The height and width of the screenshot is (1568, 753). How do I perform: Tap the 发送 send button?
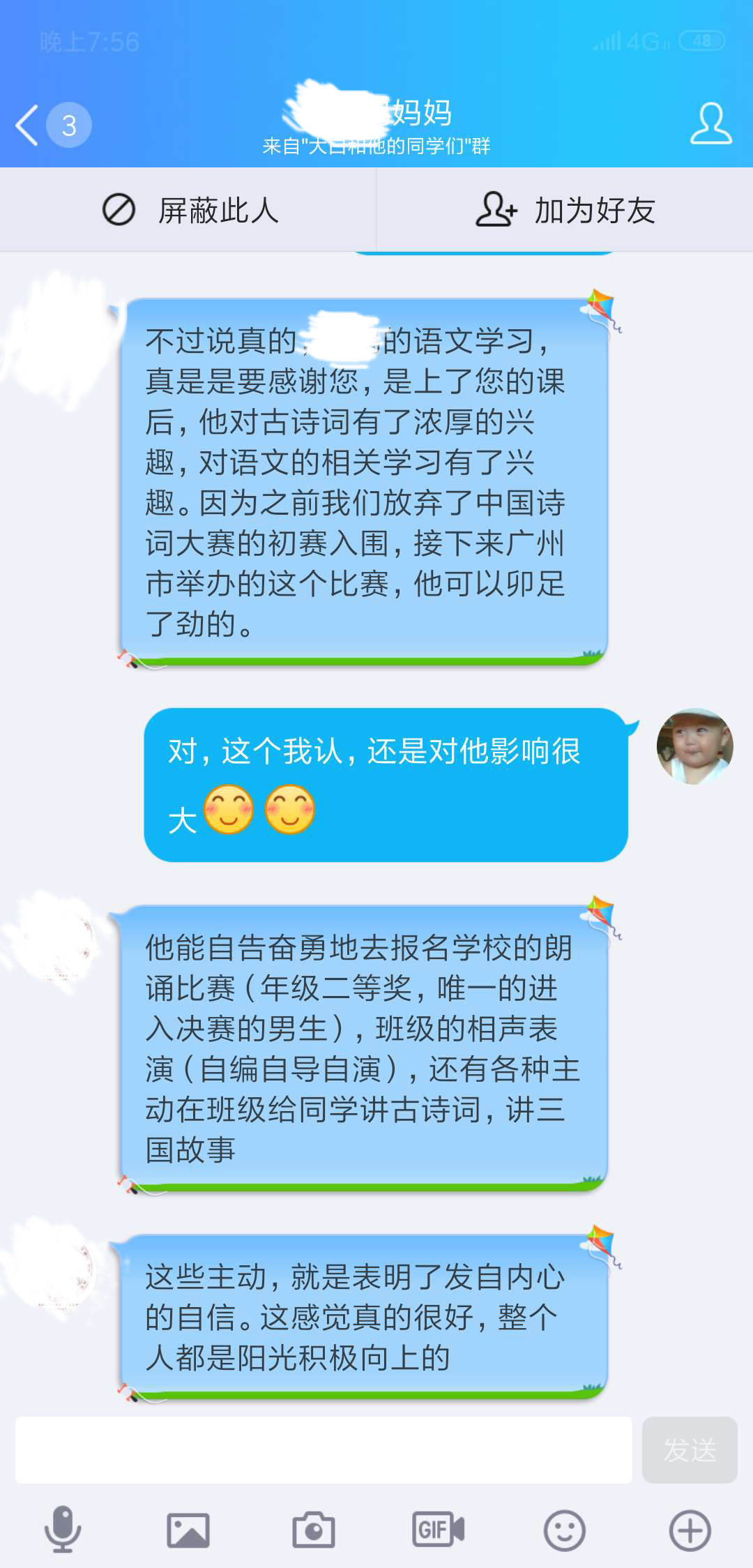pyautogui.click(x=689, y=1449)
